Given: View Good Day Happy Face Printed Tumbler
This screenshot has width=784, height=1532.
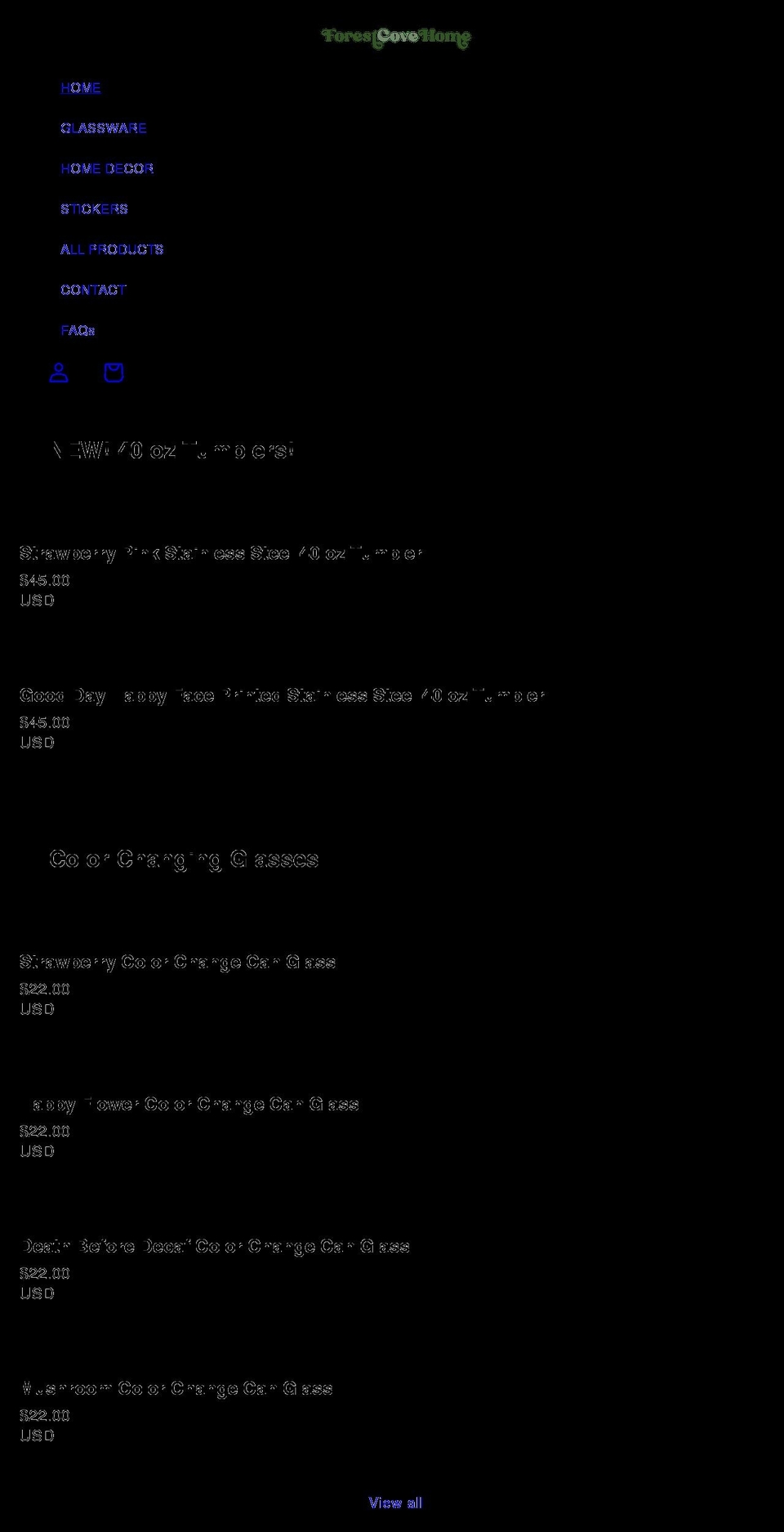Looking at the screenshot, I should pos(282,695).
